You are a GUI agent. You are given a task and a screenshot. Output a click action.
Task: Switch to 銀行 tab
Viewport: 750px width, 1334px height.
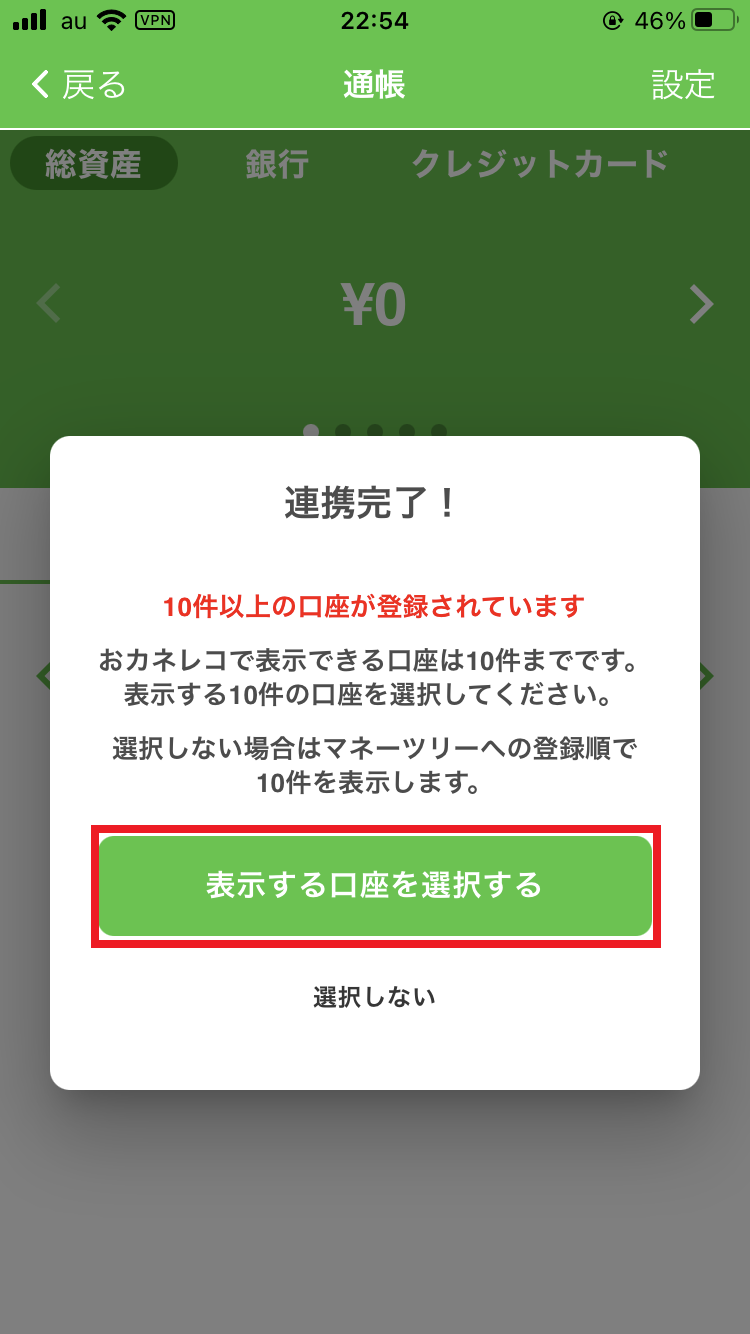pos(277,164)
